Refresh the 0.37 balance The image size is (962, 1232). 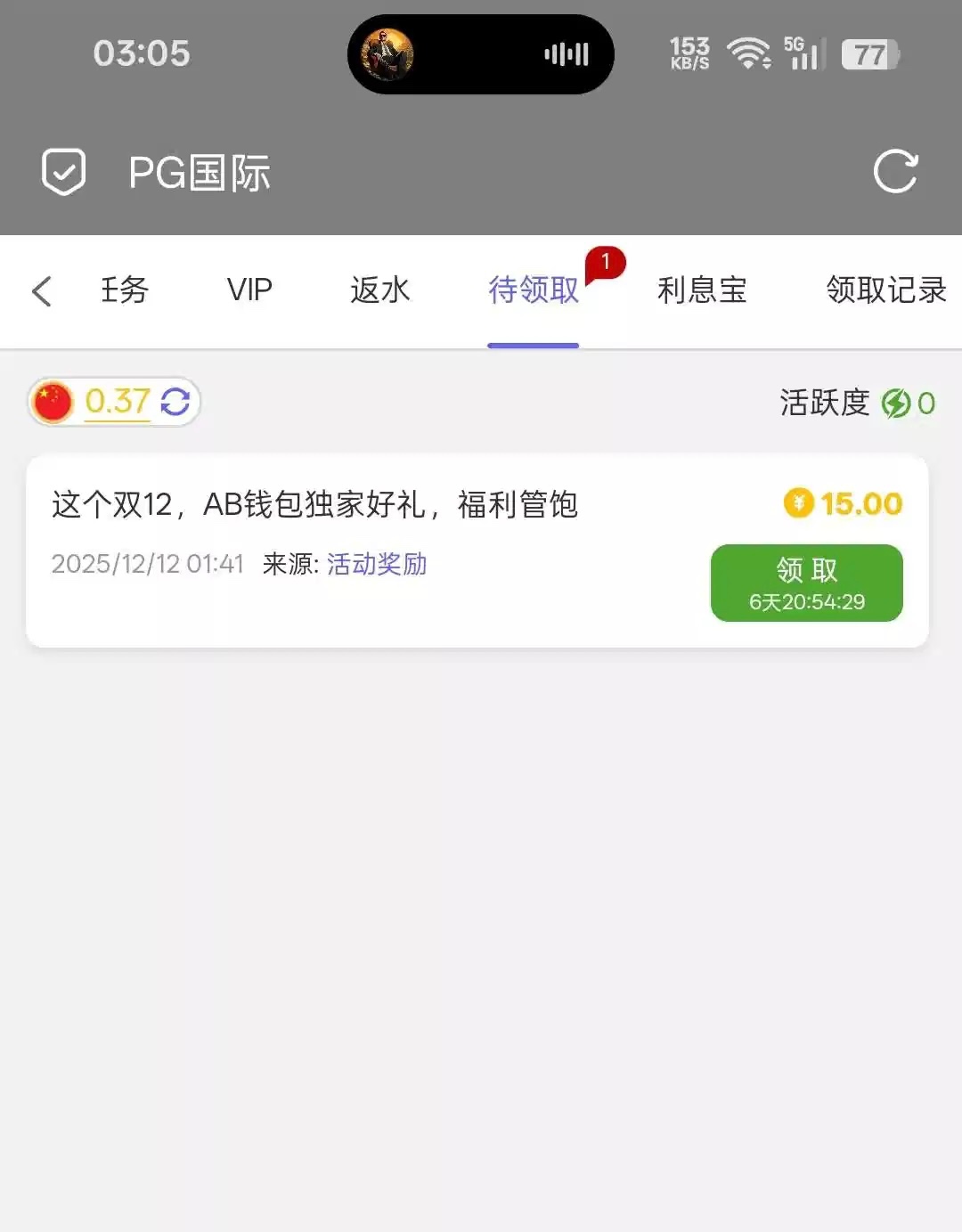pyautogui.click(x=175, y=402)
